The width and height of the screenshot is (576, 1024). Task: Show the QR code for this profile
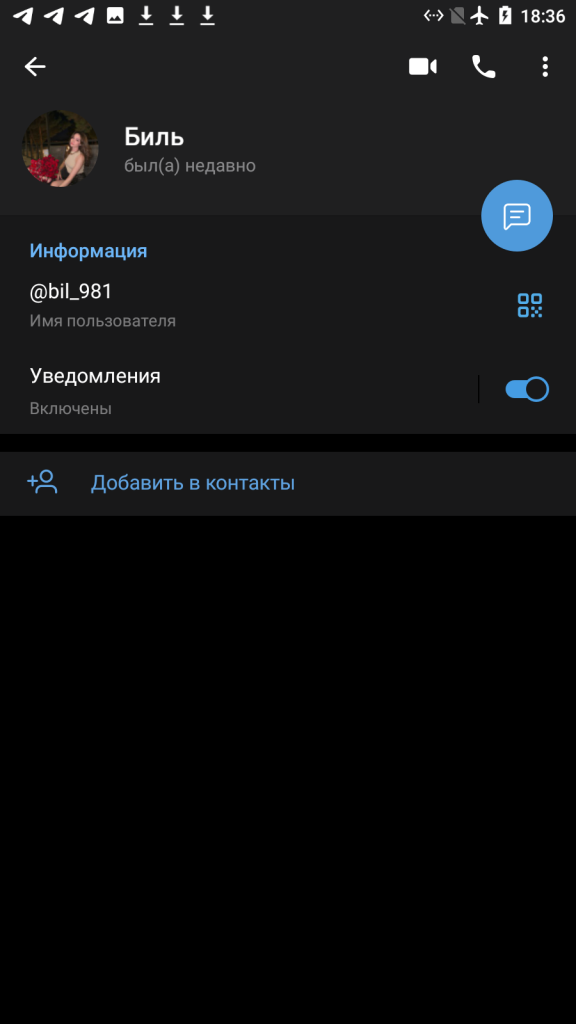[530, 305]
